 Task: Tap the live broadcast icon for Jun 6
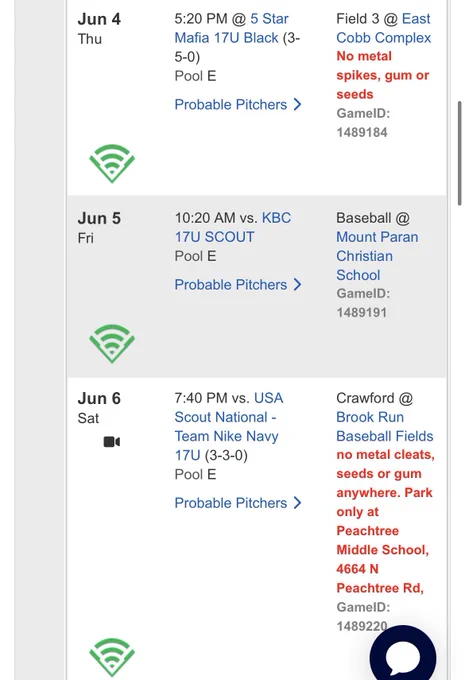[112, 657]
